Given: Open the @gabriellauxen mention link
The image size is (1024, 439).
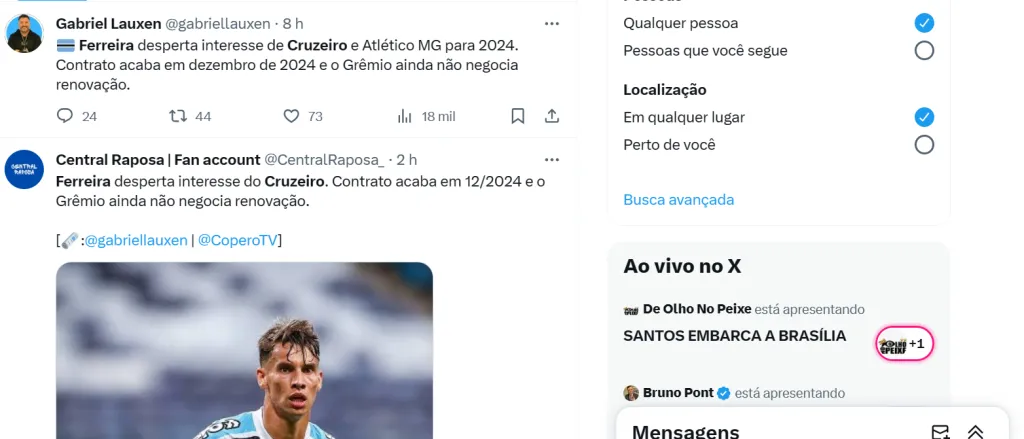Looking at the screenshot, I should [x=136, y=240].
